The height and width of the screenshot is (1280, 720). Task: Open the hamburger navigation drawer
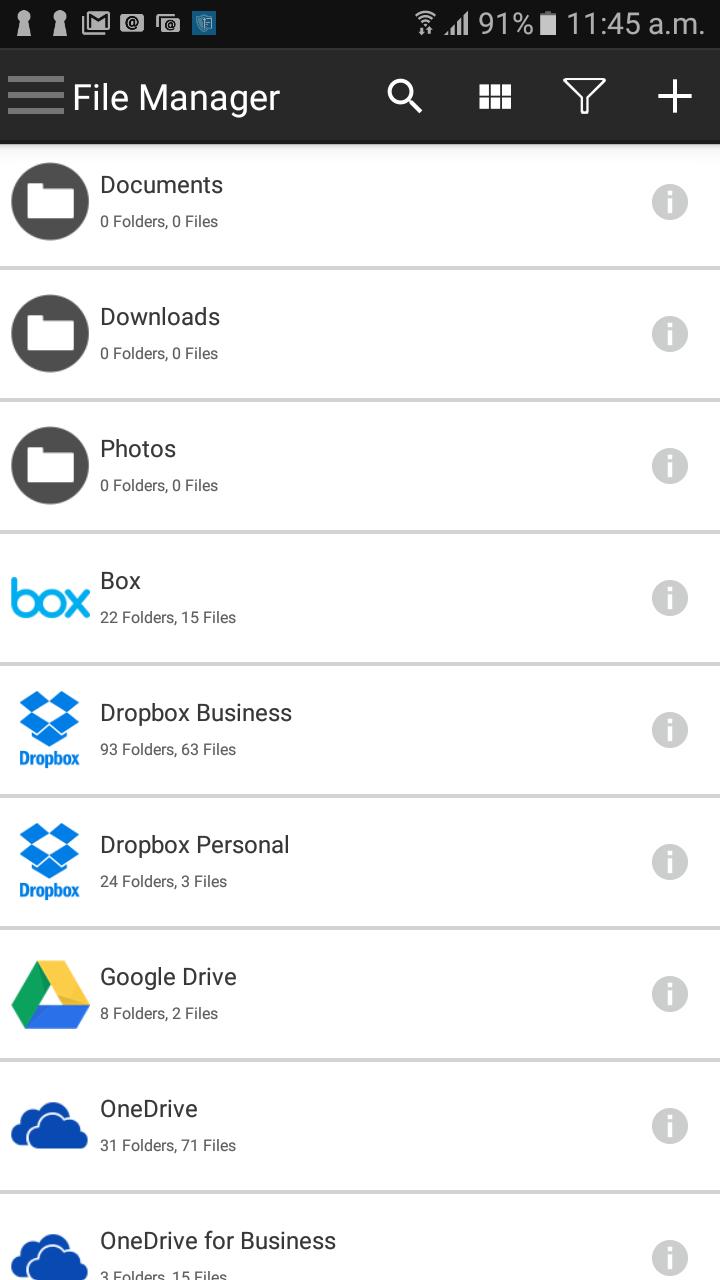(36, 96)
